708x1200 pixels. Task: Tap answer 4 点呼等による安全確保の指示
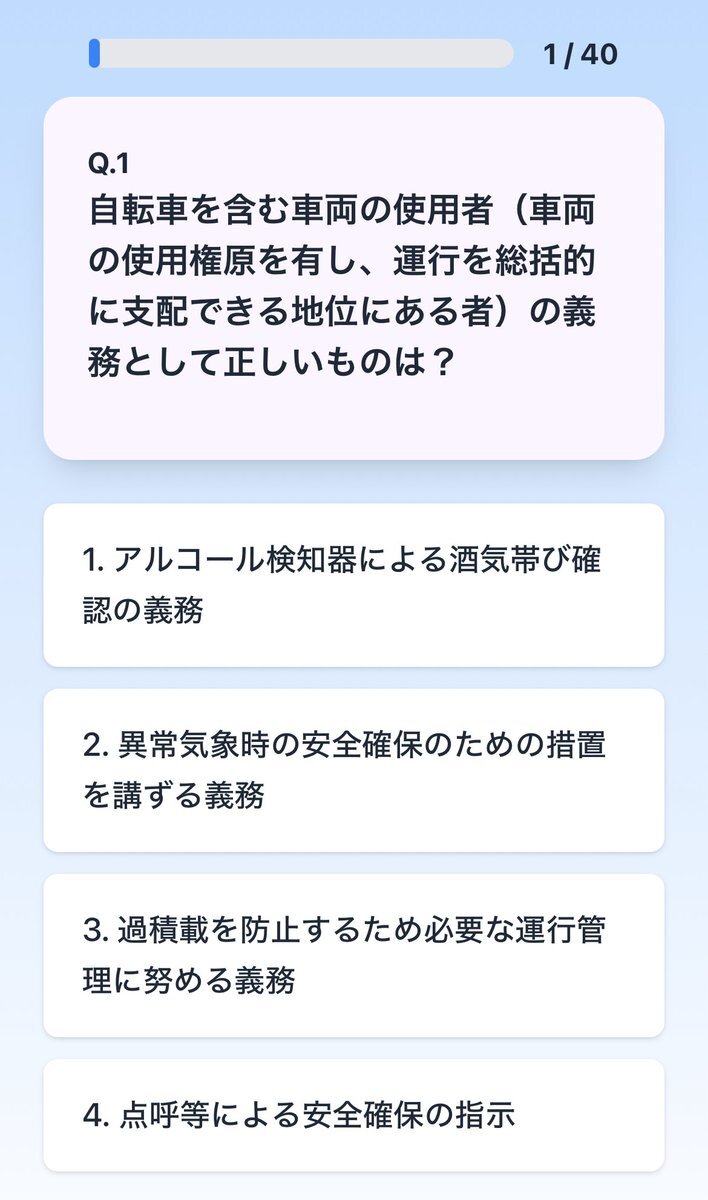point(354,1115)
